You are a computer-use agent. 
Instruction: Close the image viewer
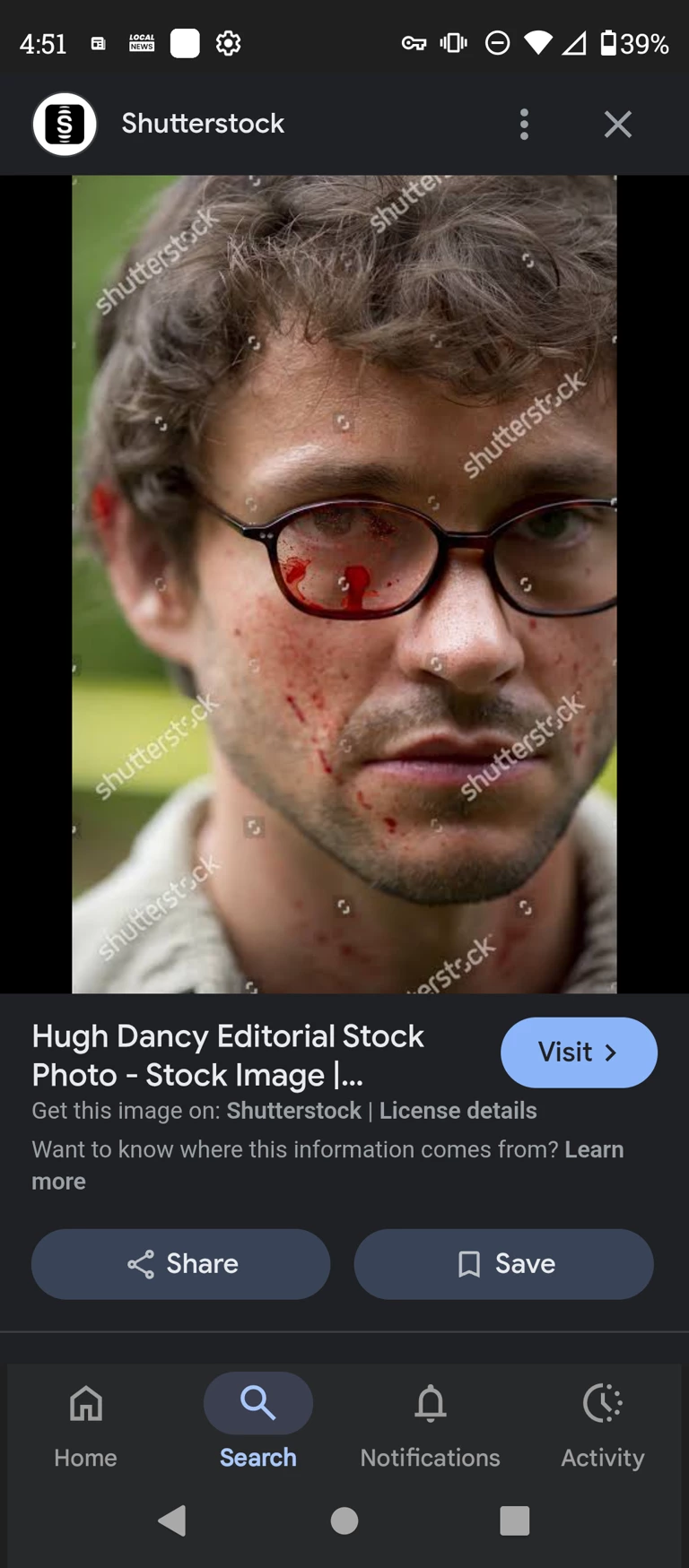tap(617, 125)
